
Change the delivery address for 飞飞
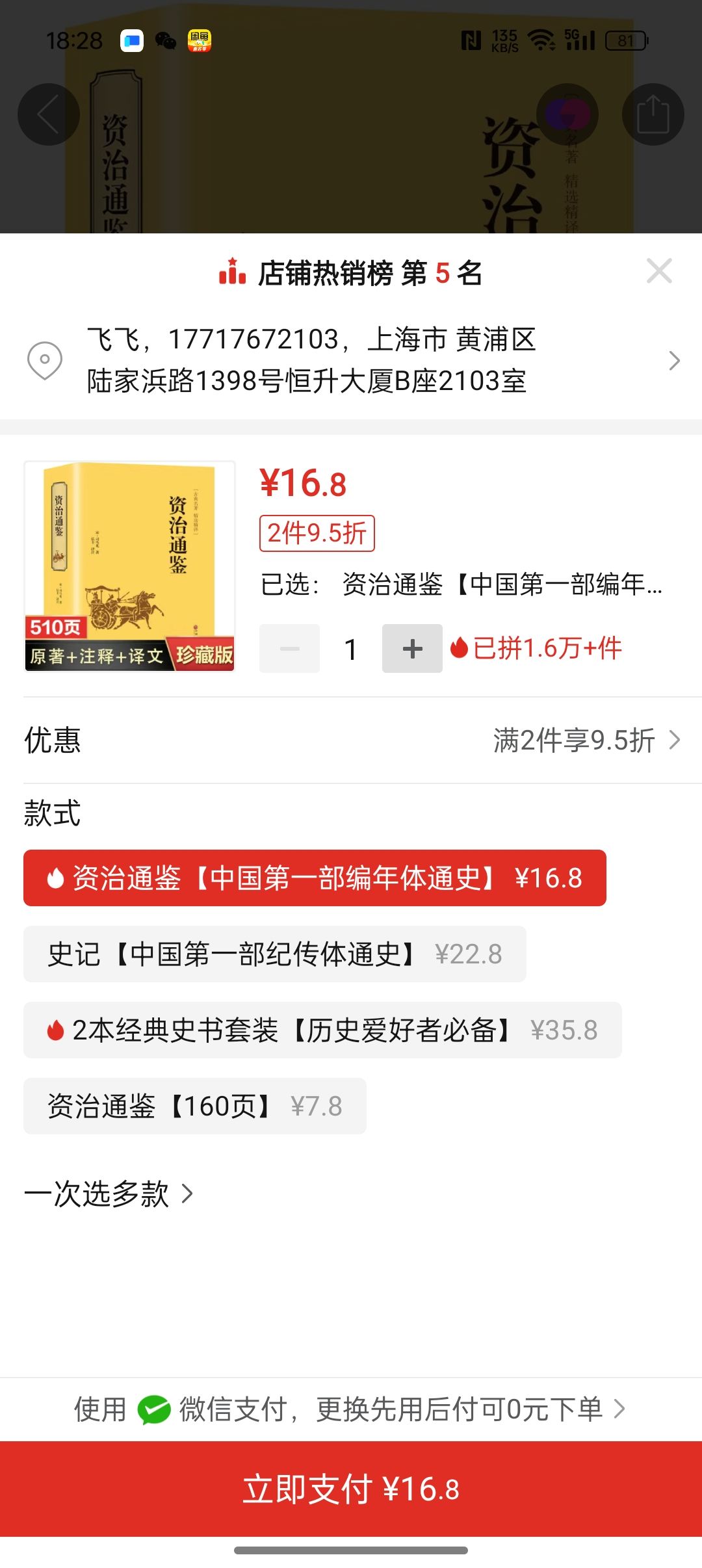(x=351, y=360)
